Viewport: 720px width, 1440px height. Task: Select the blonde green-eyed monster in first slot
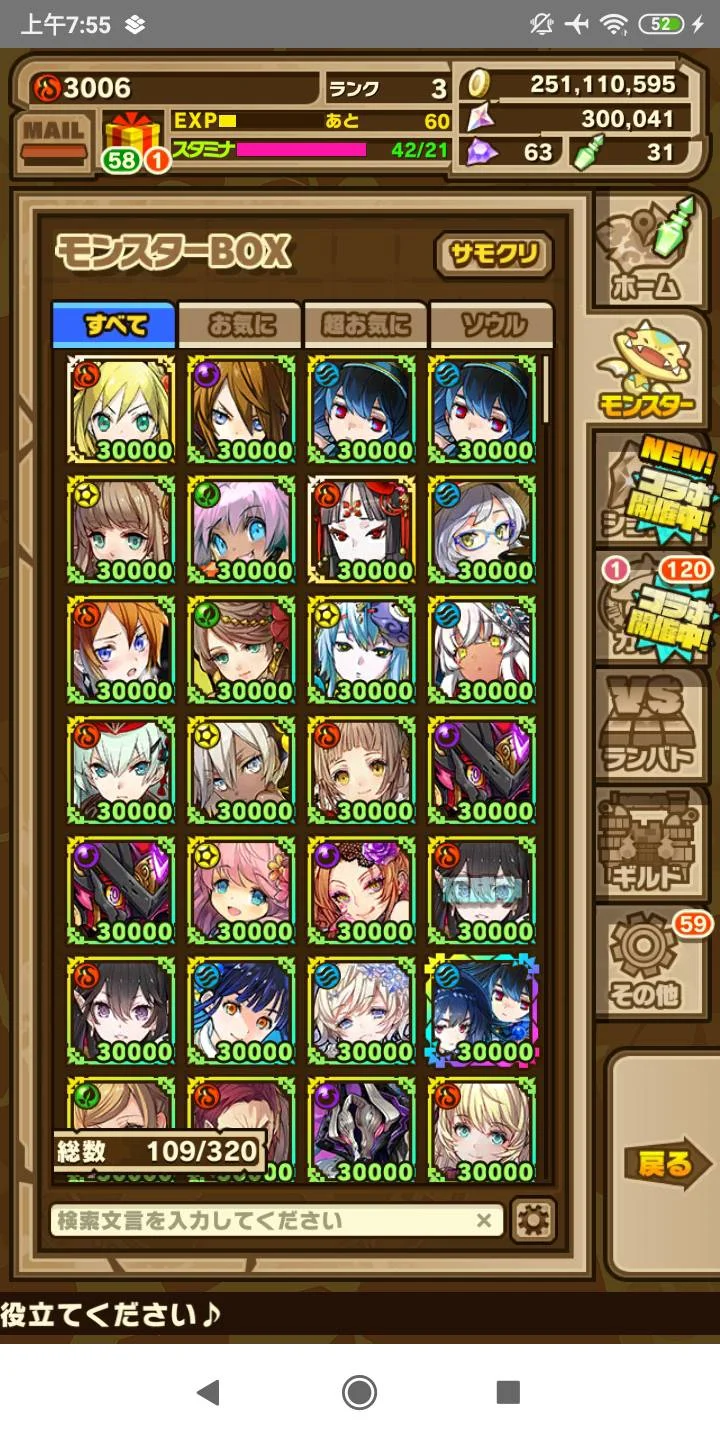[121, 409]
